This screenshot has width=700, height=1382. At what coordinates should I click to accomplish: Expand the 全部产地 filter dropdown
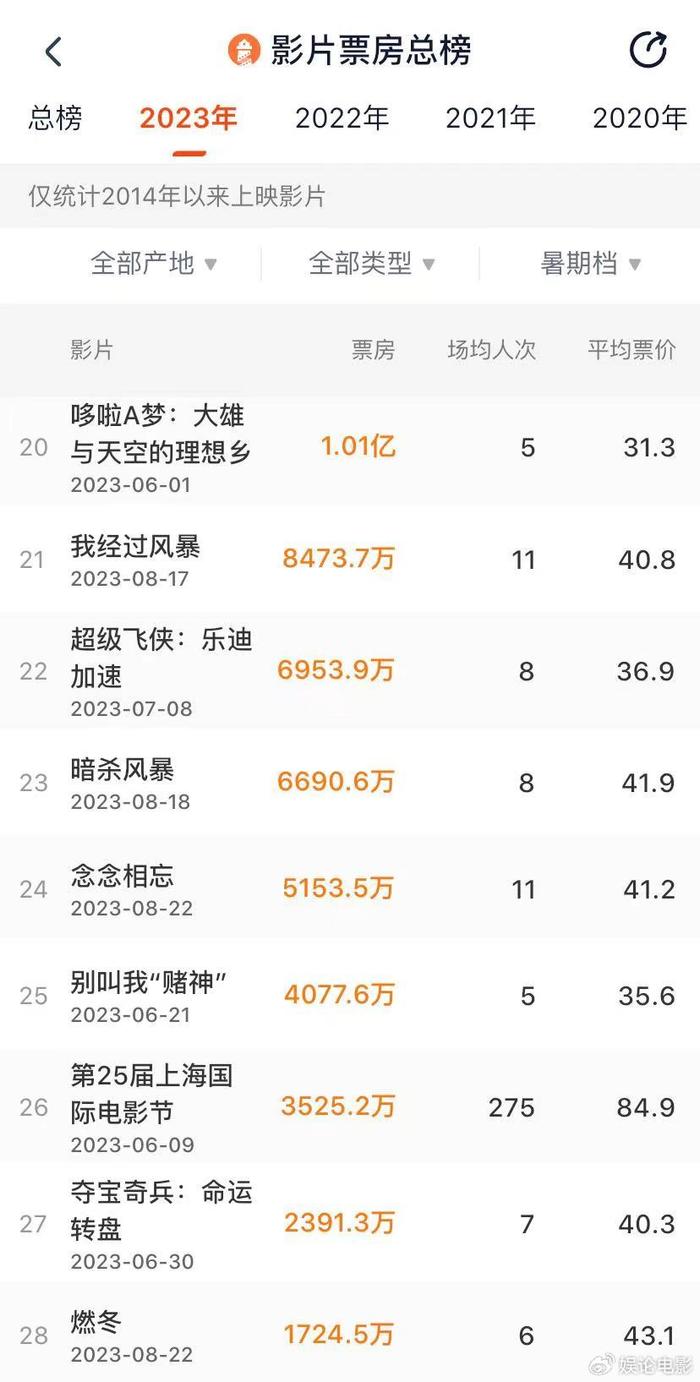point(154,264)
